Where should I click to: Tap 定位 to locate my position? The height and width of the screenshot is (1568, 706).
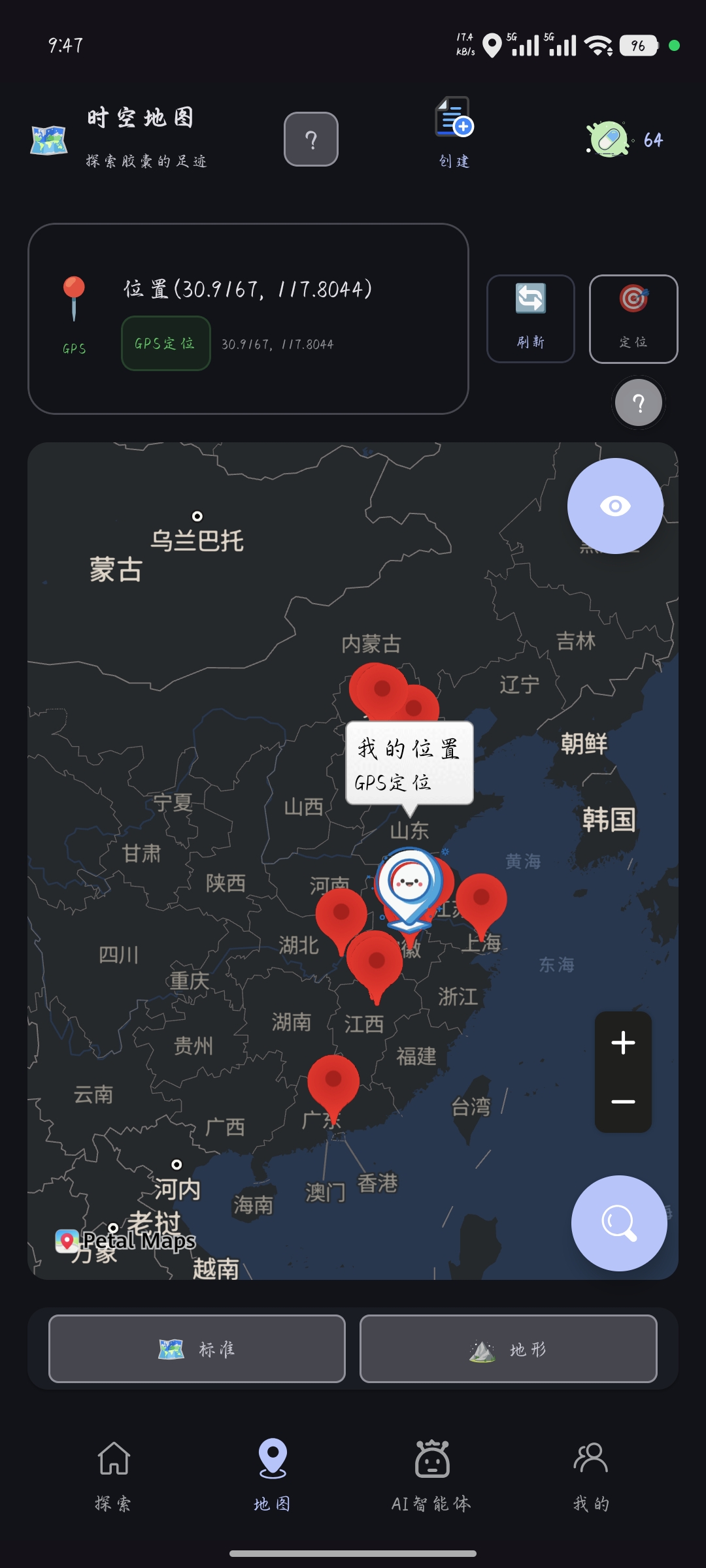tap(633, 318)
